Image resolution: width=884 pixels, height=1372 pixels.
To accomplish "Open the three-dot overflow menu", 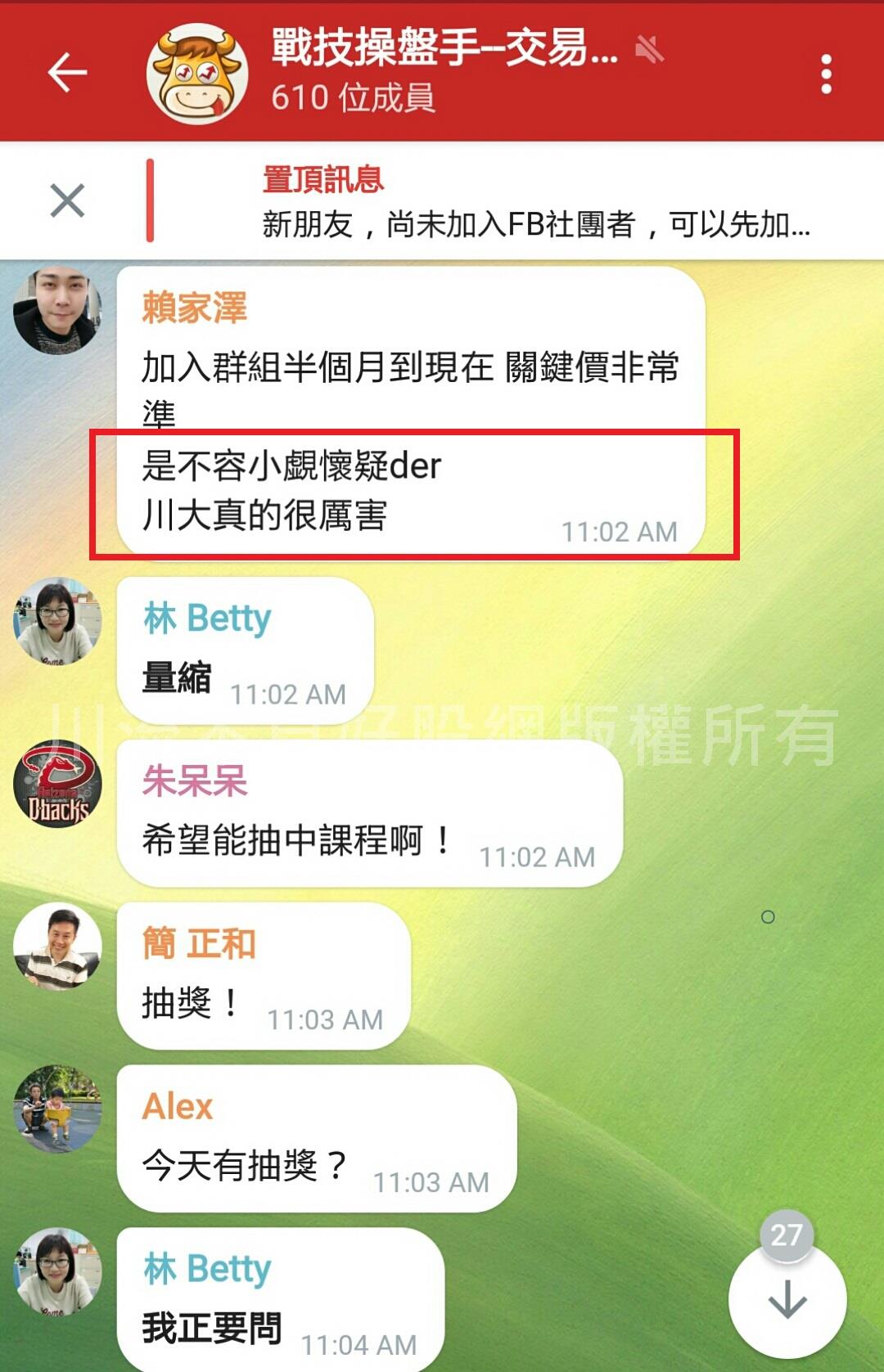I will click(826, 74).
